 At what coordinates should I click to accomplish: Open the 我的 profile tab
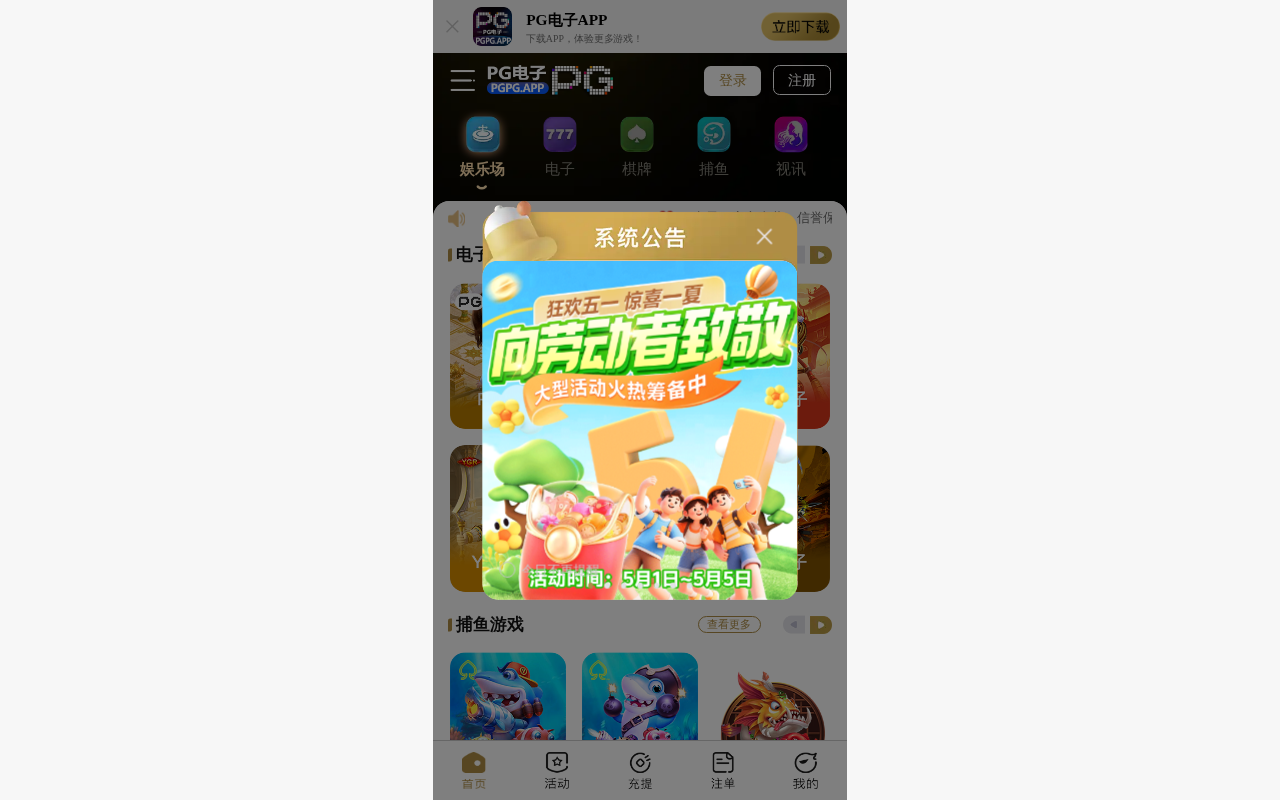(x=806, y=771)
